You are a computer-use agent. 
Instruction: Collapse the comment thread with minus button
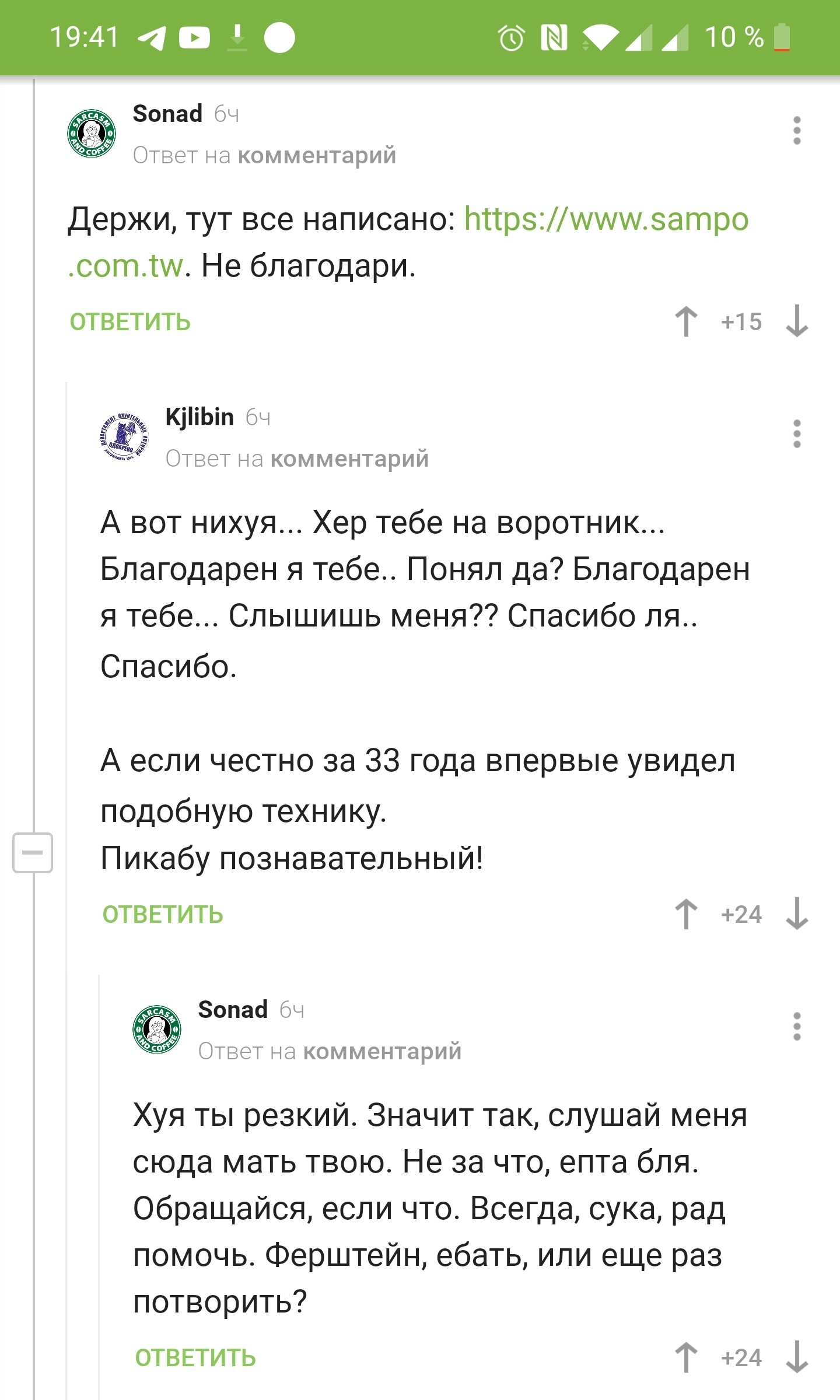pyautogui.click(x=33, y=853)
